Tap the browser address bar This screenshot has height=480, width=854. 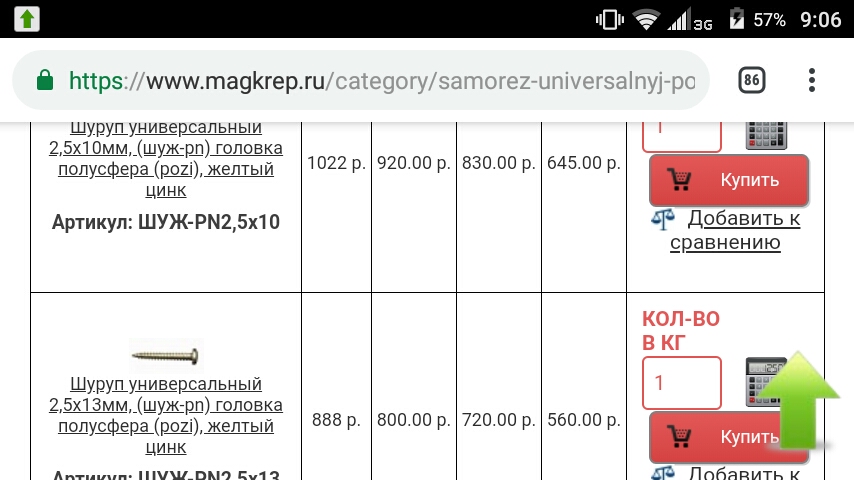click(380, 81)
